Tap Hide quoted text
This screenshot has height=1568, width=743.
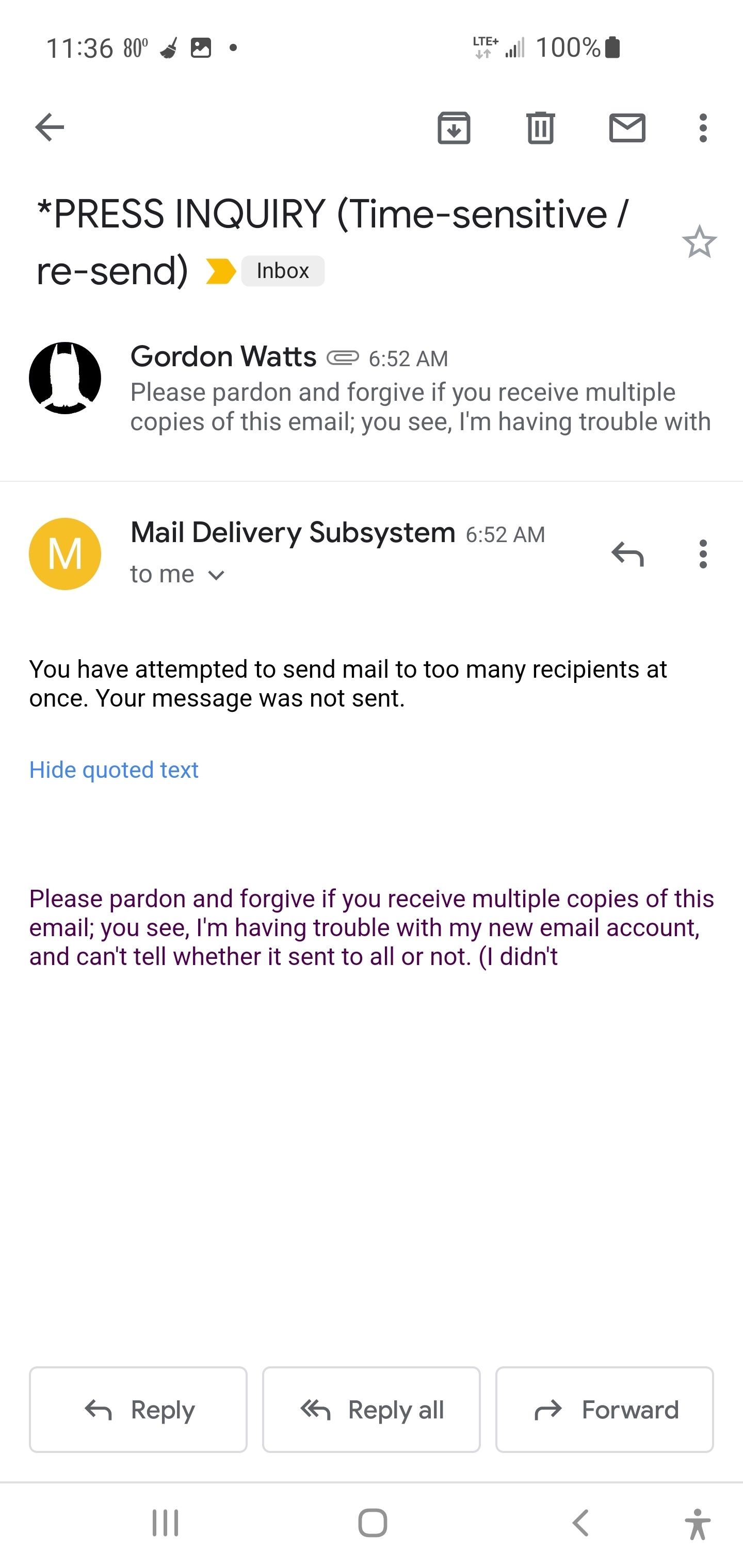click(x=114, y=770)
